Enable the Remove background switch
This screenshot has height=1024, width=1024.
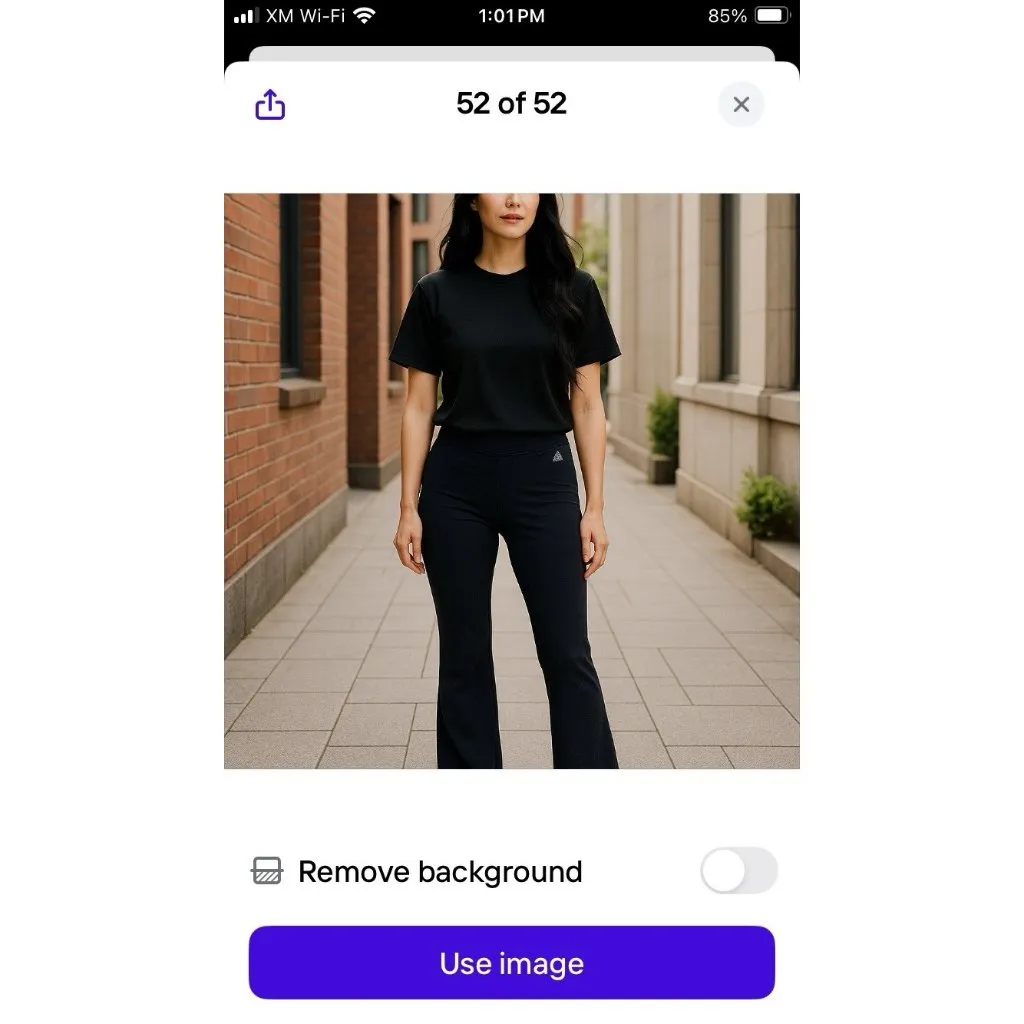point(738,871)
